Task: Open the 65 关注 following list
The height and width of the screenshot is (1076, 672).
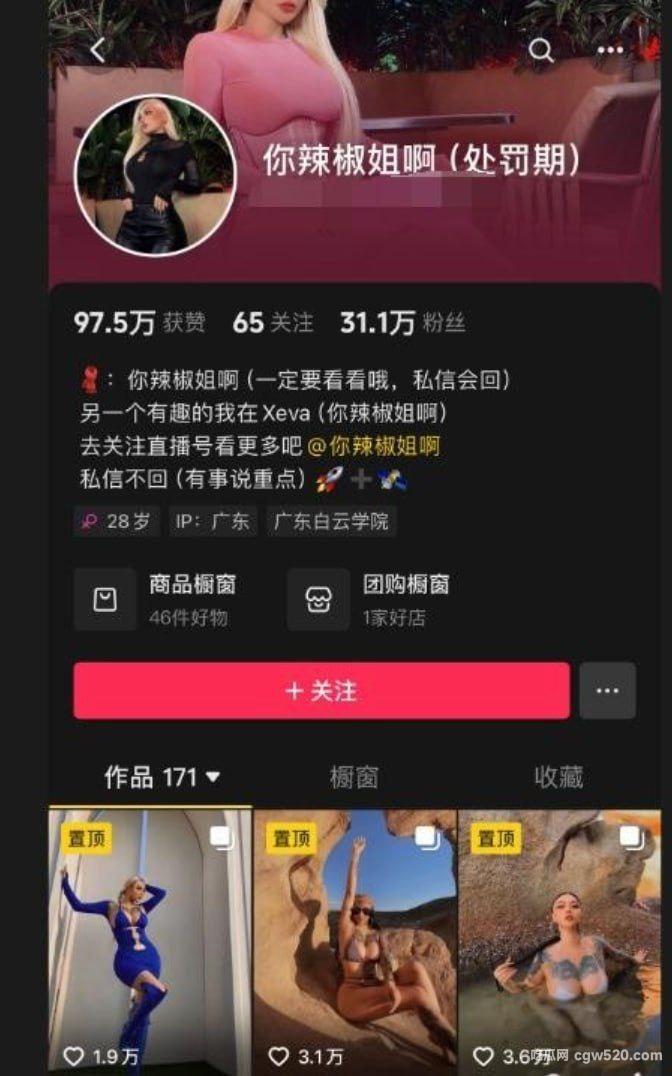Action: 272,323
